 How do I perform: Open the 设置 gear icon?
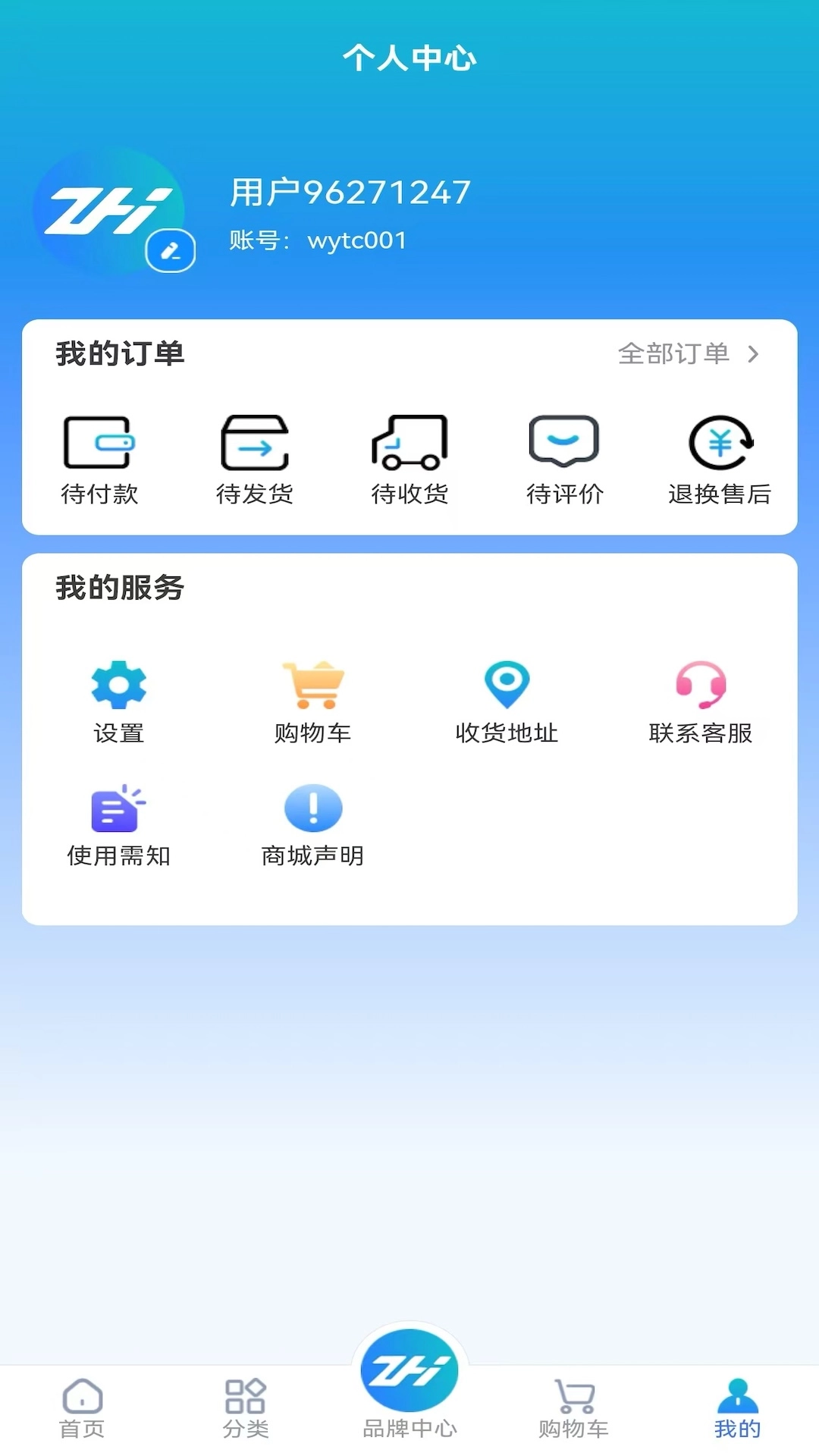[x=119, y=685]
